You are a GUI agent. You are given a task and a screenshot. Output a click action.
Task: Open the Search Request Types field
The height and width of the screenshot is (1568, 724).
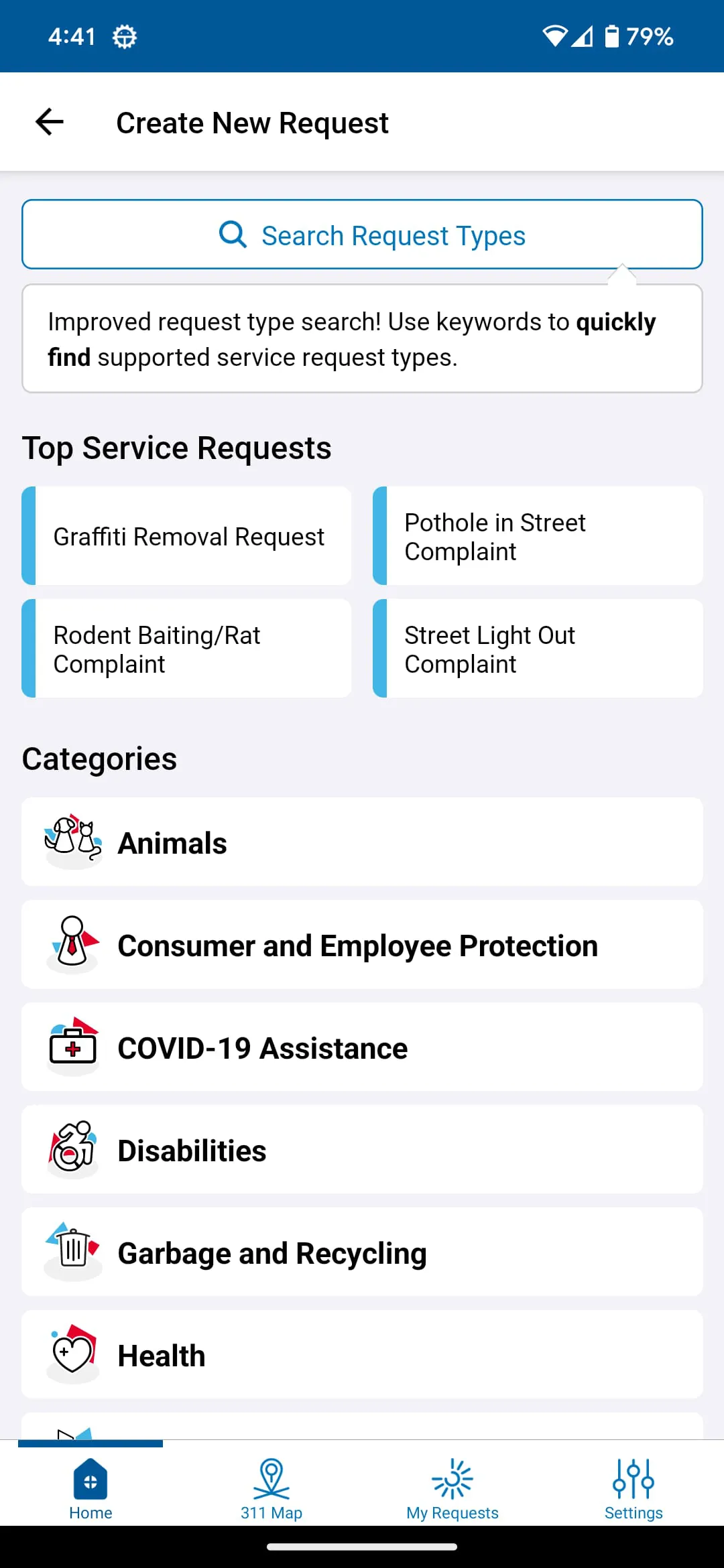(x=362, y=235)
